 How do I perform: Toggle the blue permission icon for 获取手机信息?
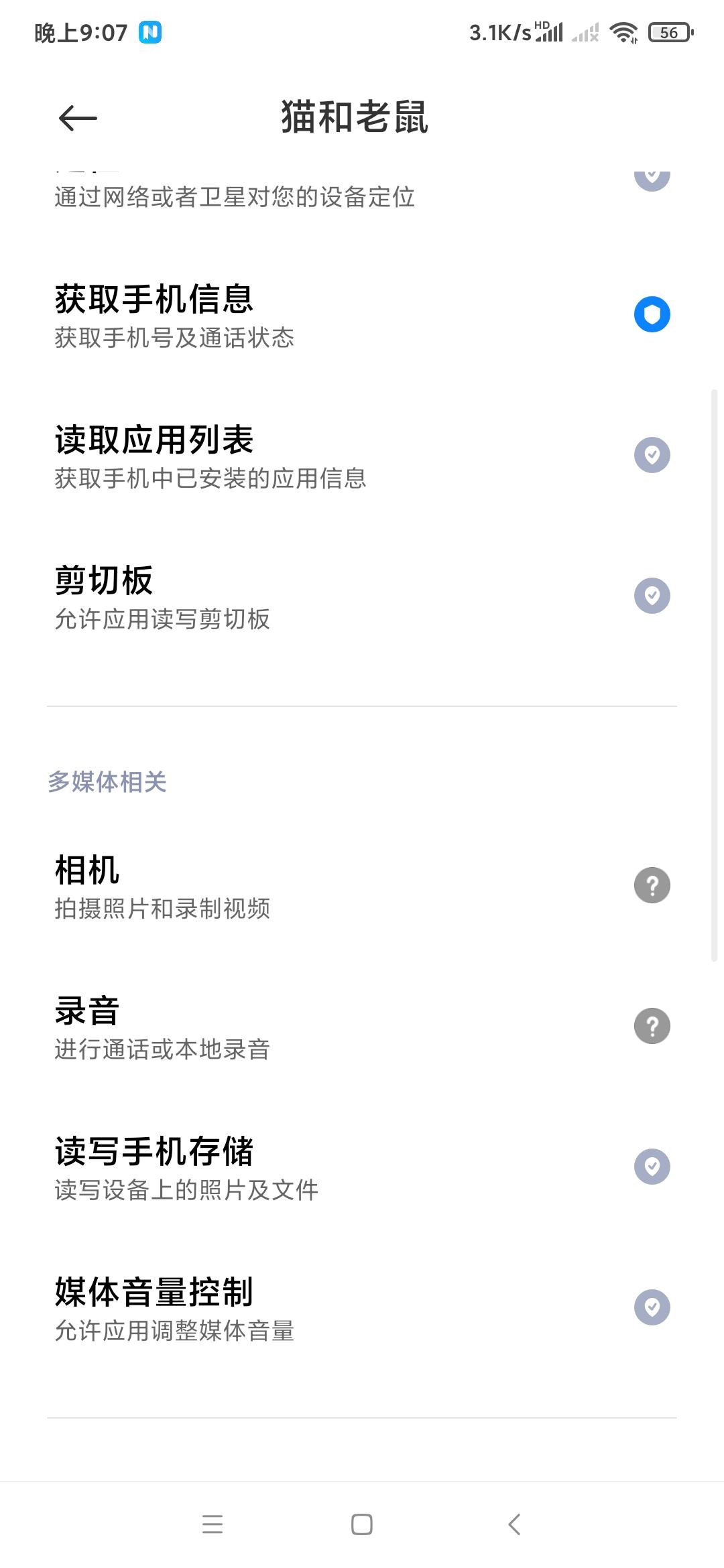651,314
